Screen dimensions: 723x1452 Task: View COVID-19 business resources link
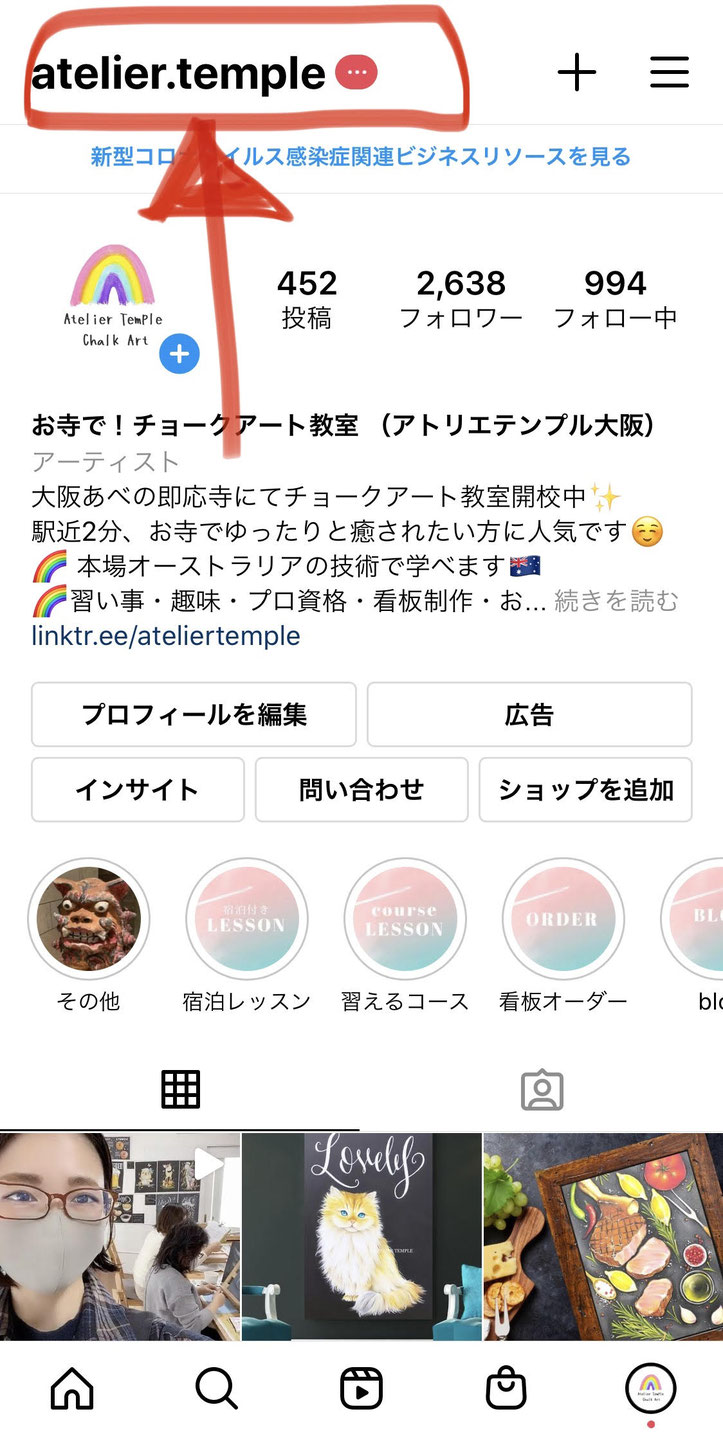tap(361, 157)
